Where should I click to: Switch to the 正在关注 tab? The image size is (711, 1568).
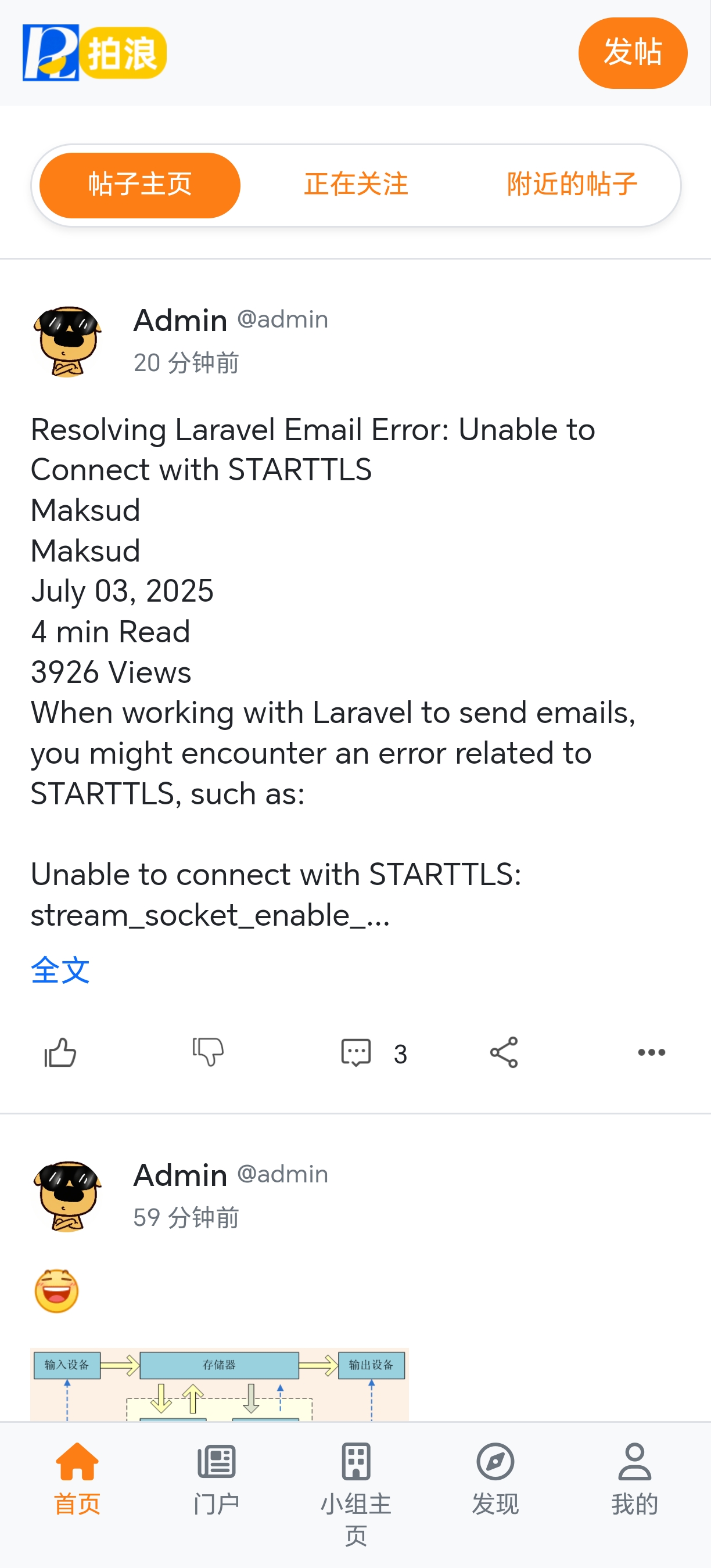(355, 185)
